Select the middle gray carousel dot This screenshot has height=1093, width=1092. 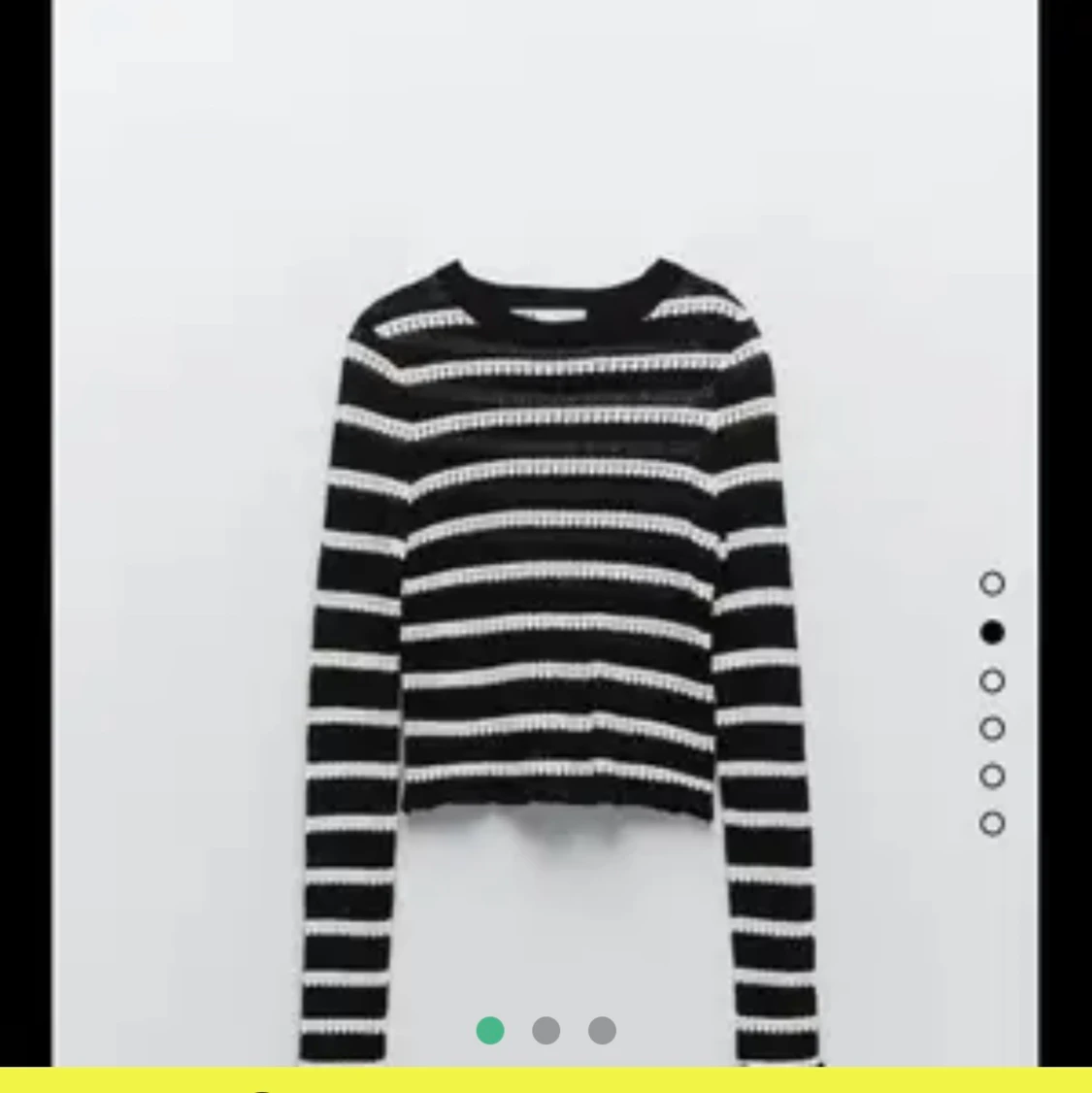(x=546, y=1032)
